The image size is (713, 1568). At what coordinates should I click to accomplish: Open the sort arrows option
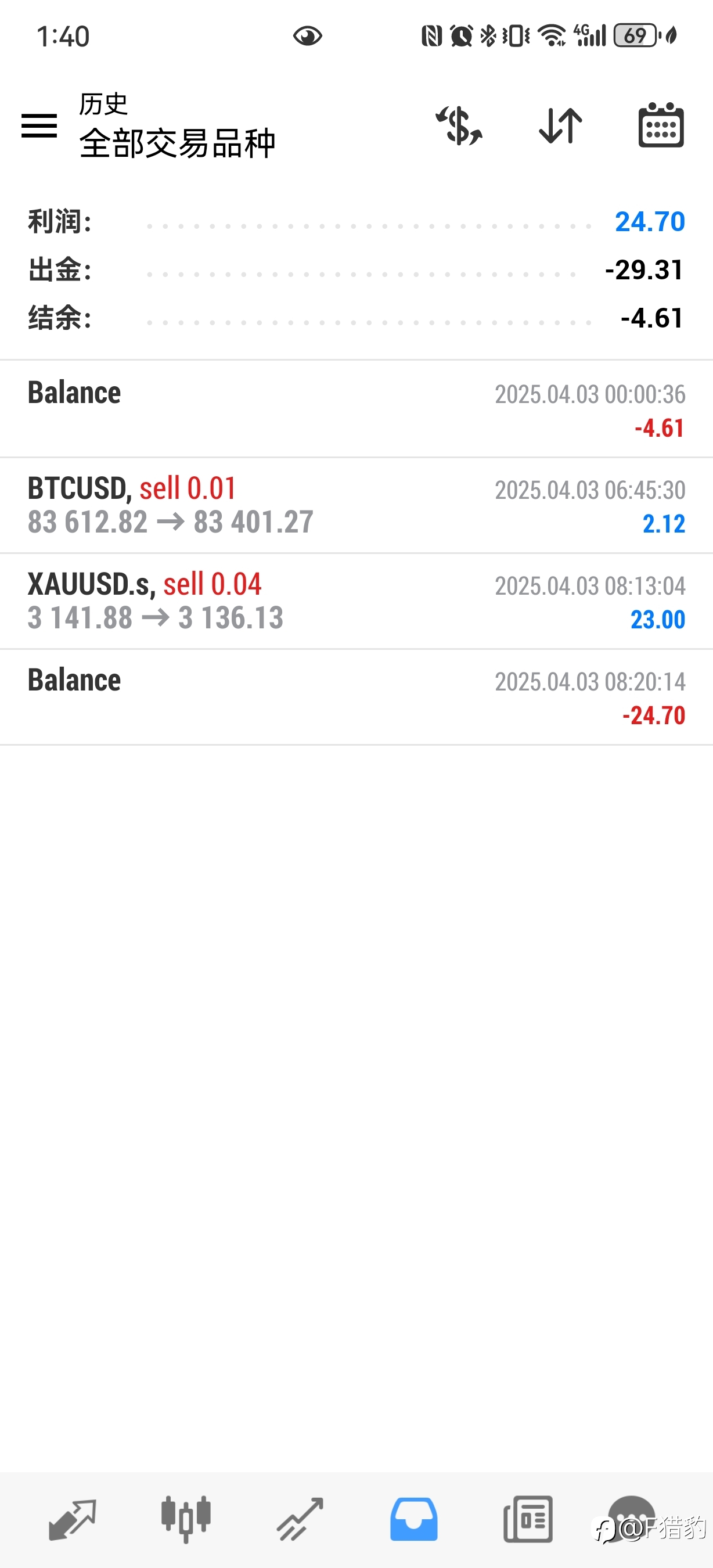[560, 125]
